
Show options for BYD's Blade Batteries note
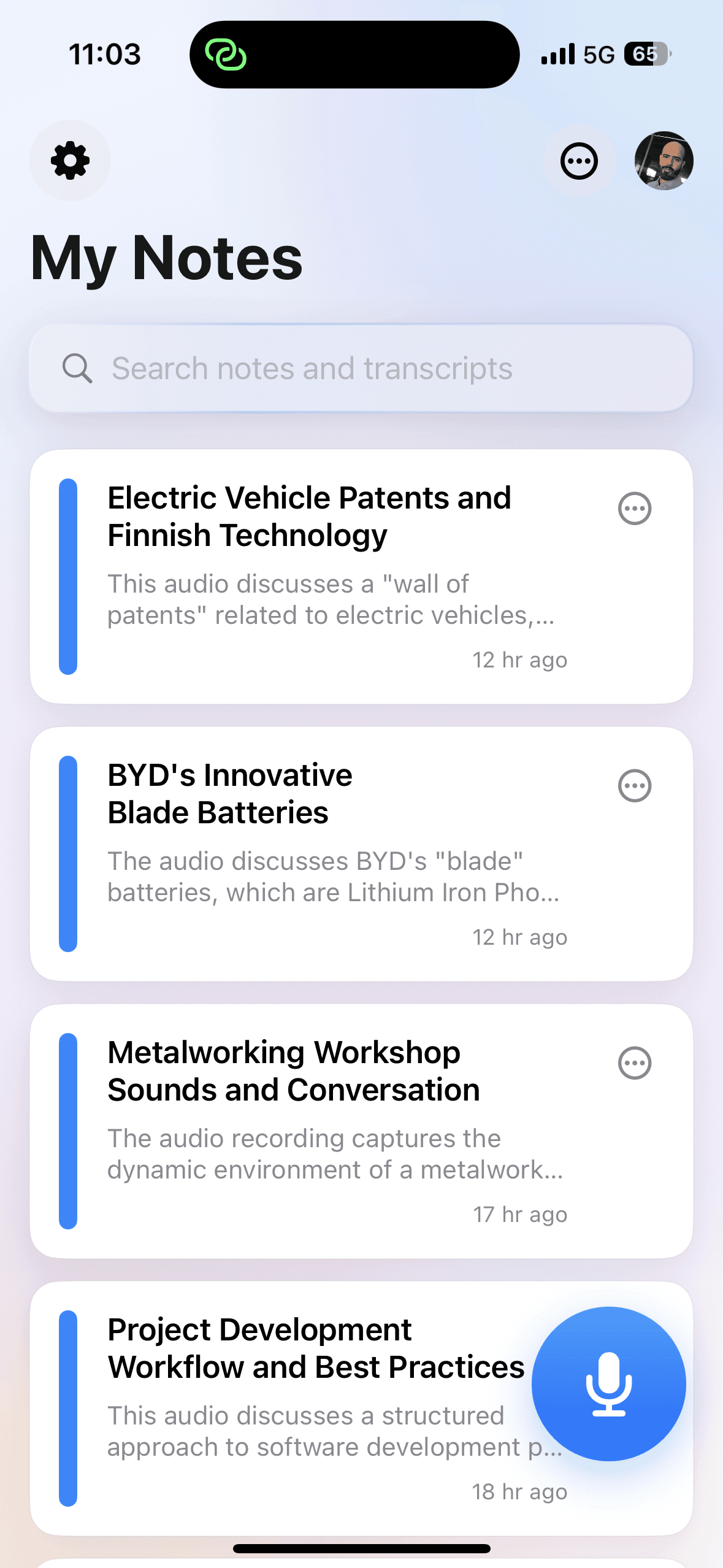634,786
